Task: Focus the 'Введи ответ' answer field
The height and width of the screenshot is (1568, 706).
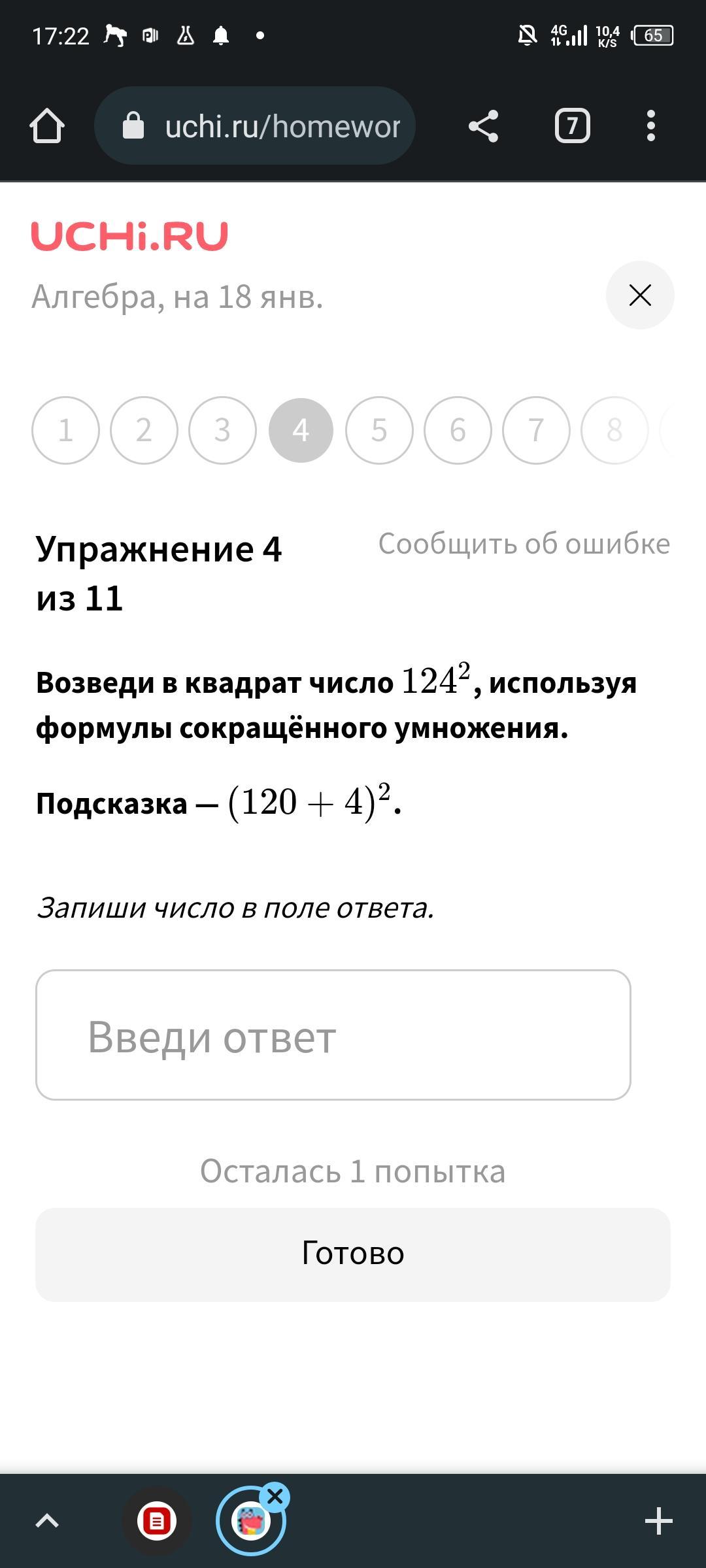Action: [x=333, y=1035]
